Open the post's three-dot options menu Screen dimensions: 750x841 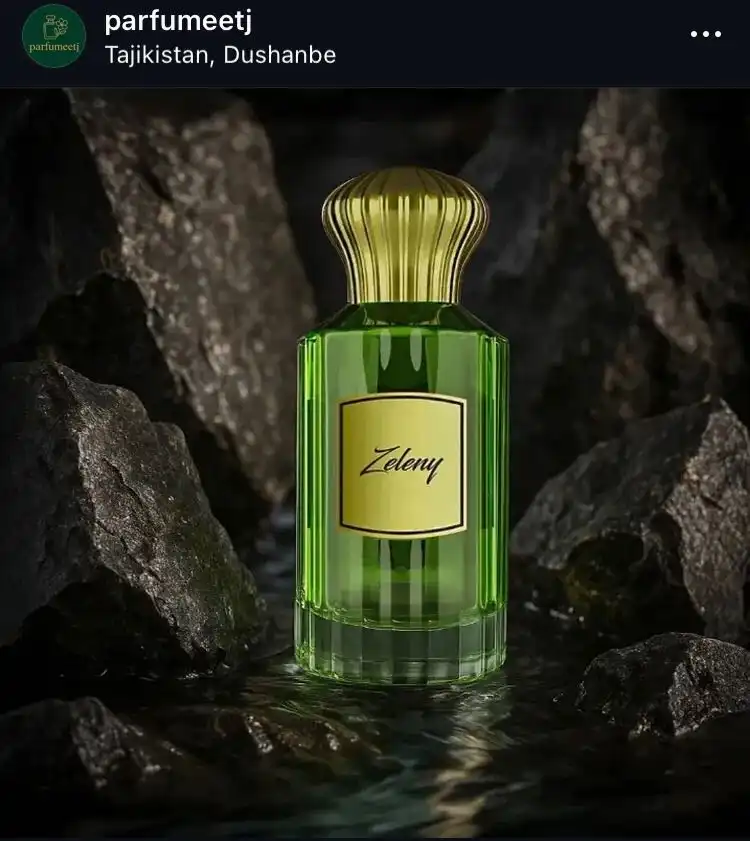705,34
